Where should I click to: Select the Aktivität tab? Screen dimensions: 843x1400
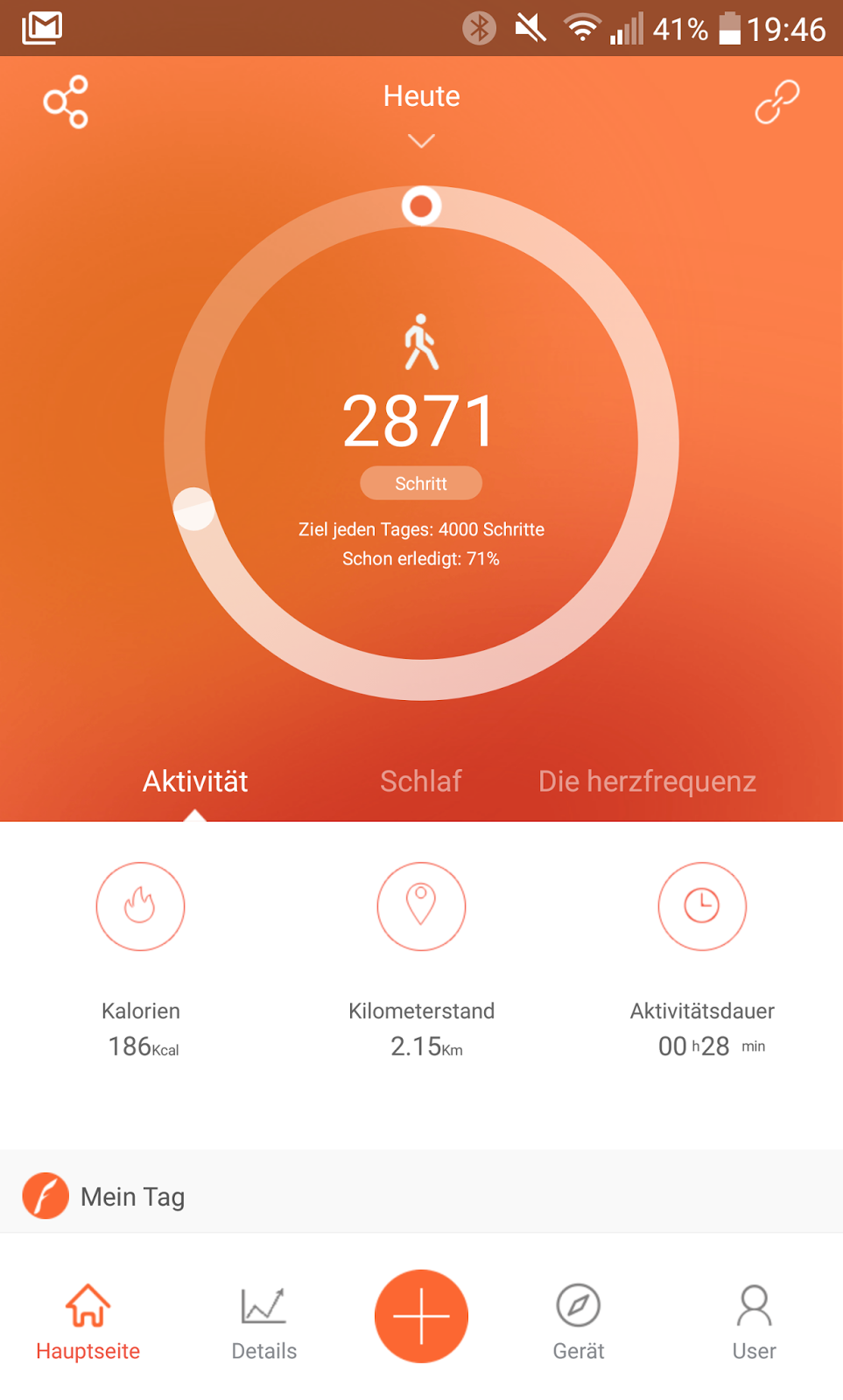(195, 781)
